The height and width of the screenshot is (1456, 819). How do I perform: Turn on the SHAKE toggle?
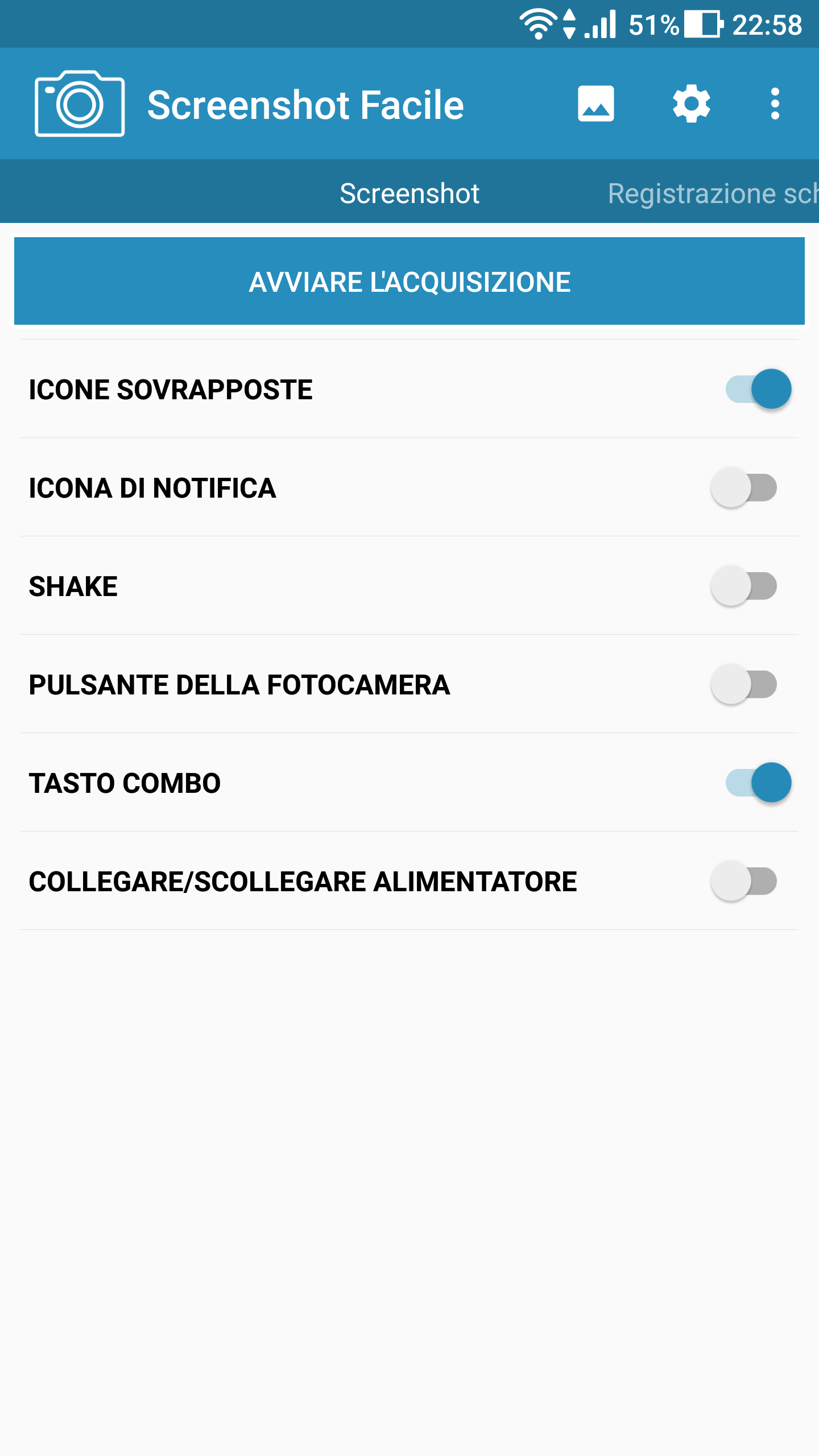click(744, 586)
